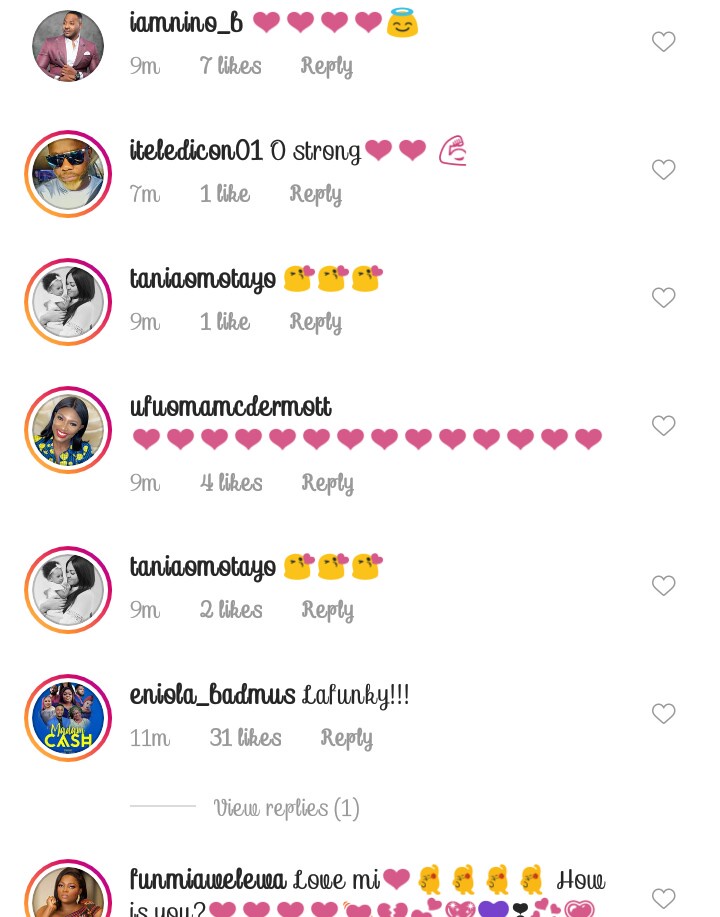
Task: Like eniola_badmus's 'Lafunky!!!' comment
Action: click(663, 714)
